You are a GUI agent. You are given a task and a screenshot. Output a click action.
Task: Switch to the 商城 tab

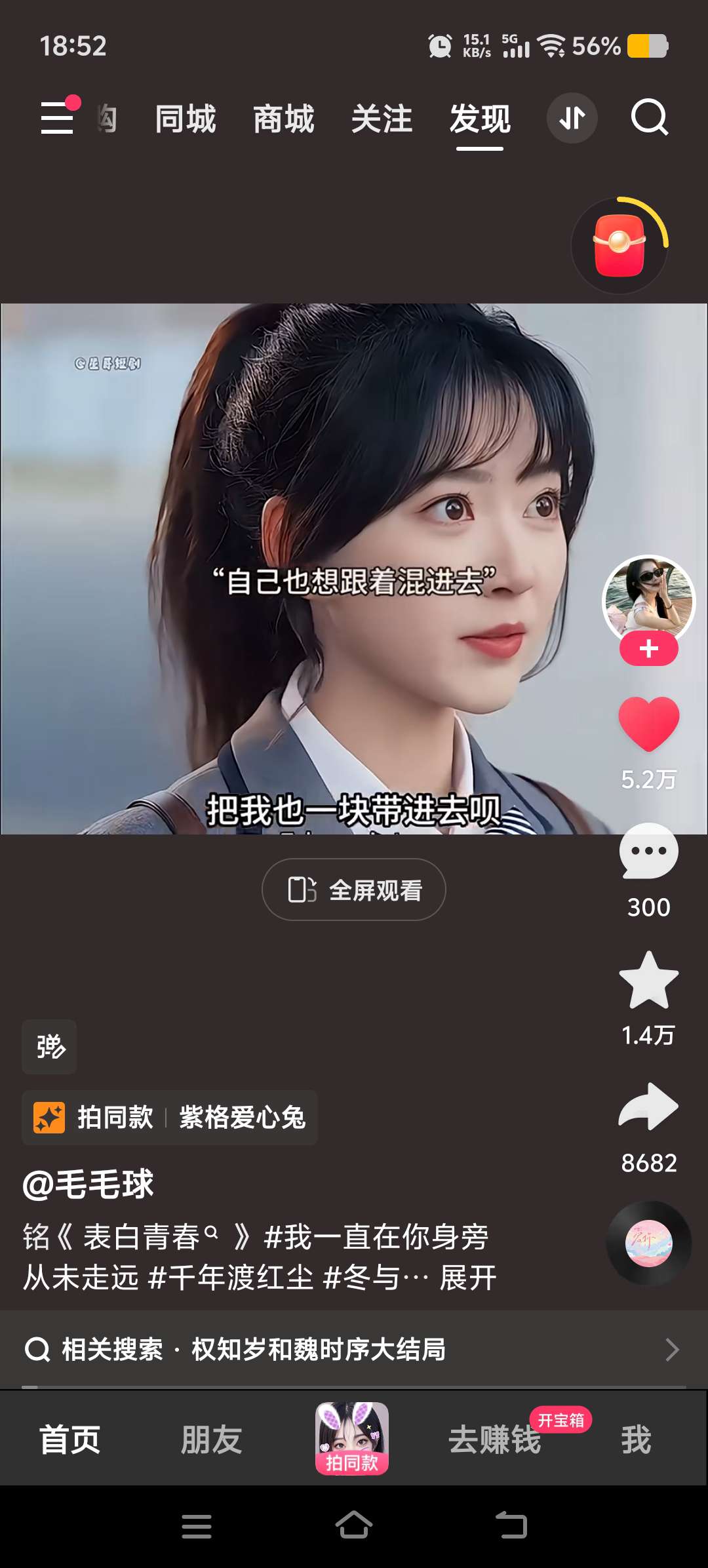tap(284, 119)
